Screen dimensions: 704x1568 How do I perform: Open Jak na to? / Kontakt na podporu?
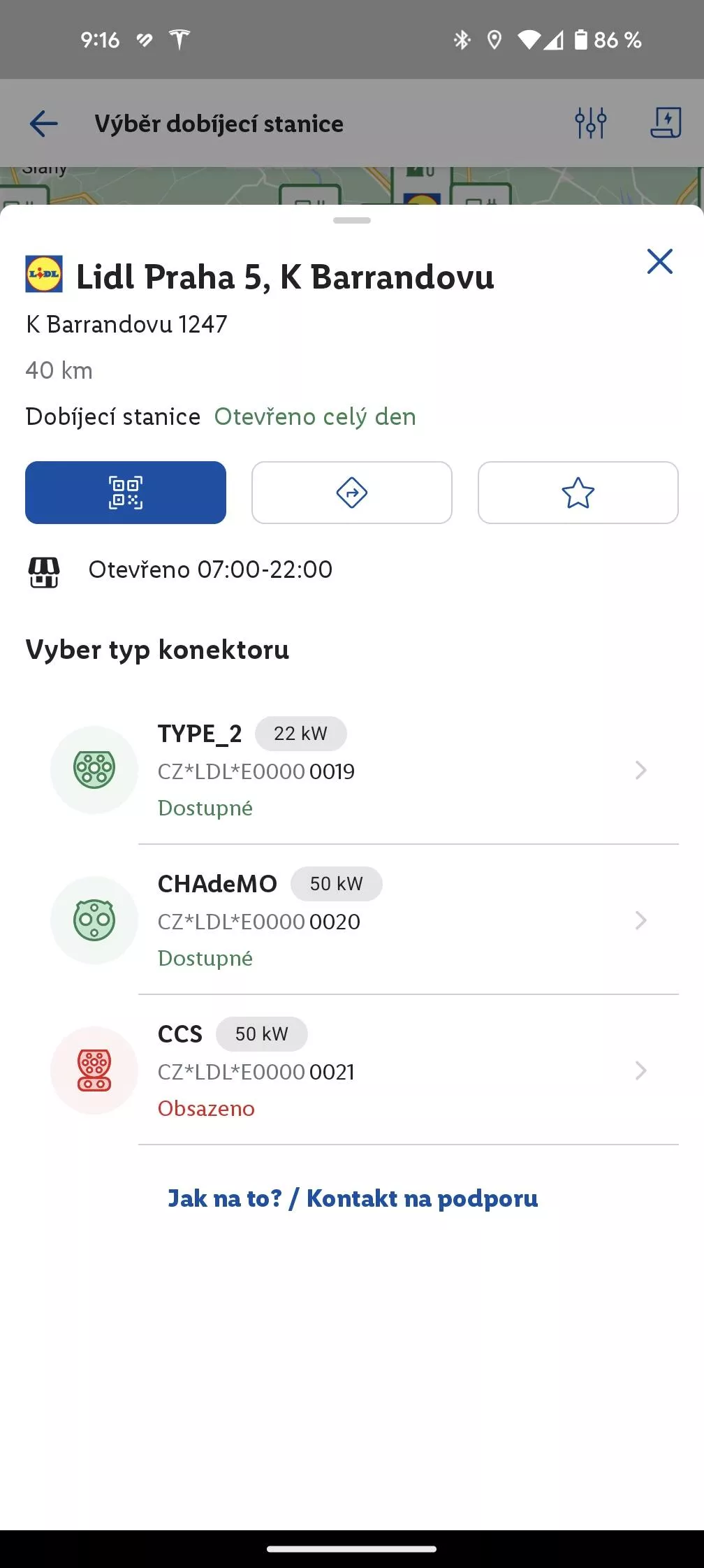click(x=353, y=1198)
